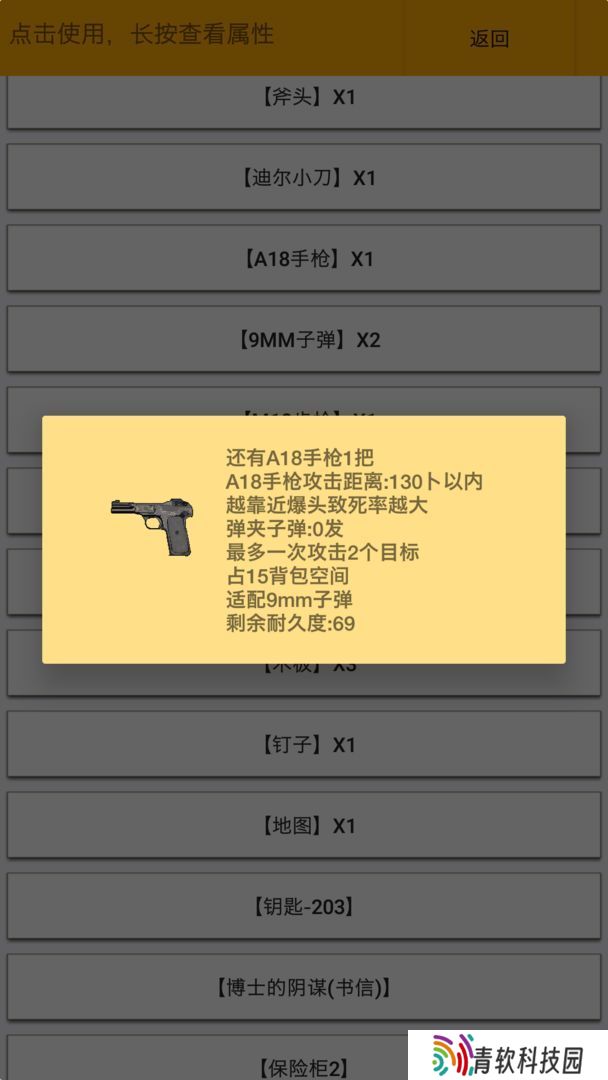This screenshot has width=608, height=1080.
Task: Use the 钉子 item
Action: [304, 745]
